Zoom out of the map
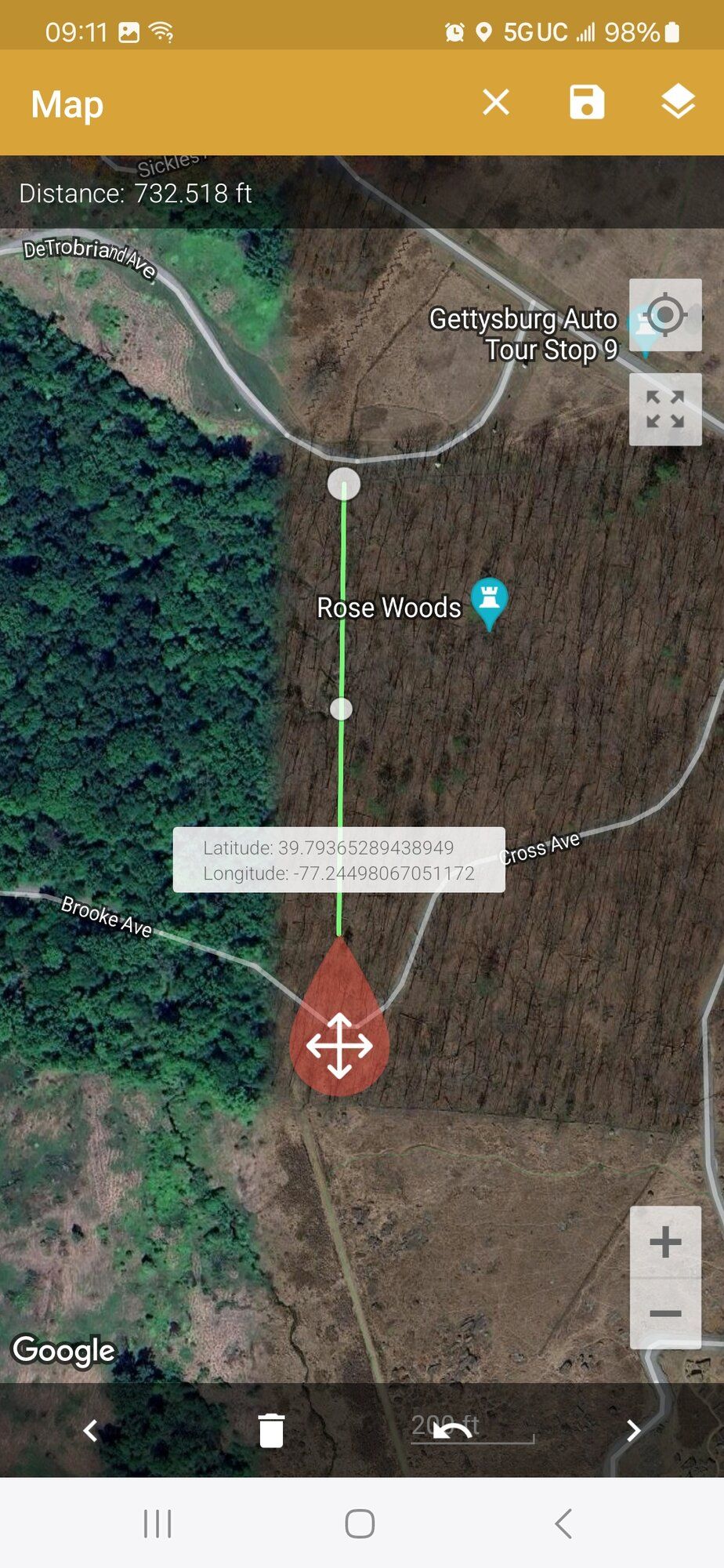Image resolution: width=724 pixels, height=1568 pixels. pos(665,1314)
